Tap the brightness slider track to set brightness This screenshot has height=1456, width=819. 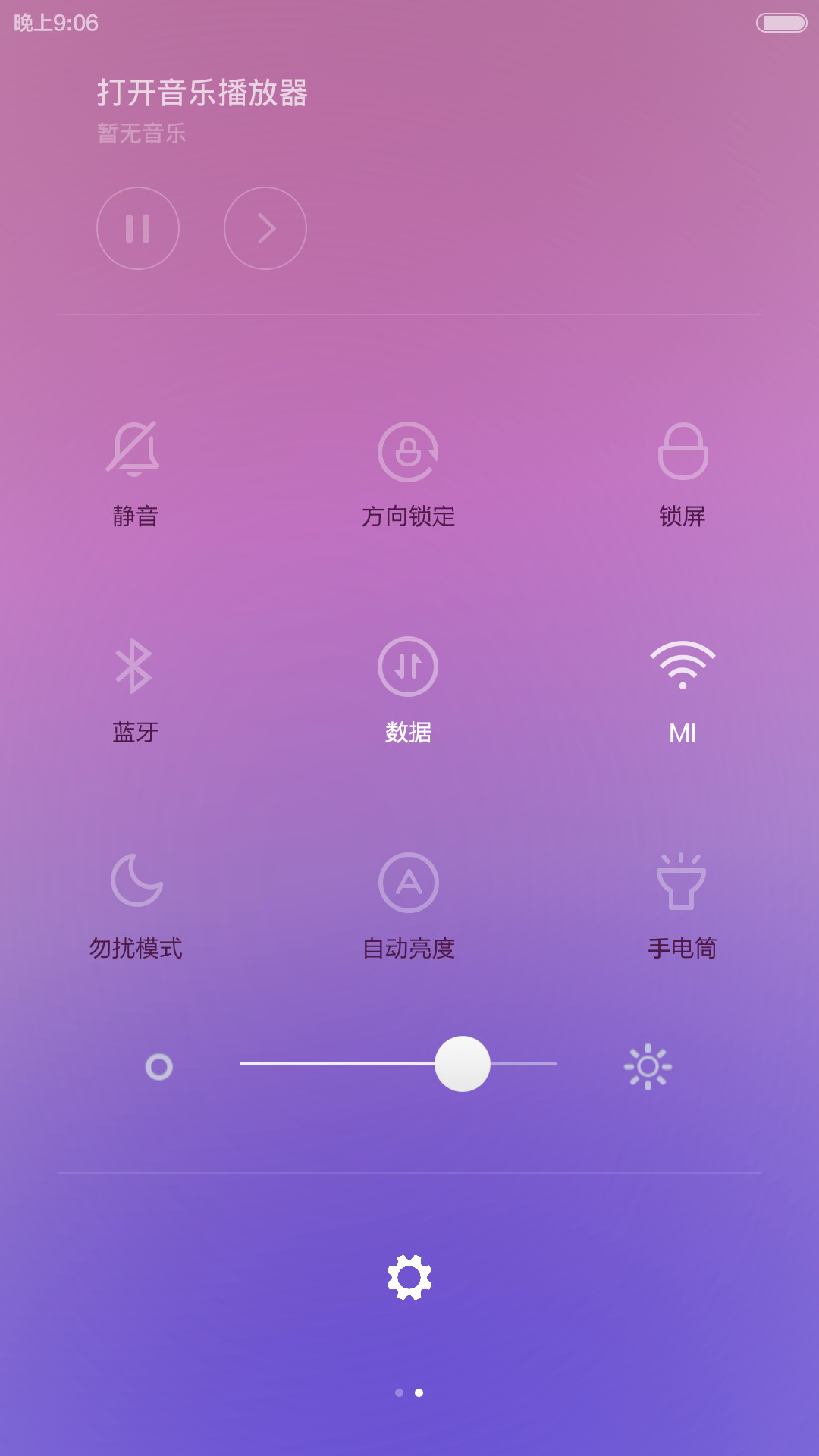[398, 1064]
